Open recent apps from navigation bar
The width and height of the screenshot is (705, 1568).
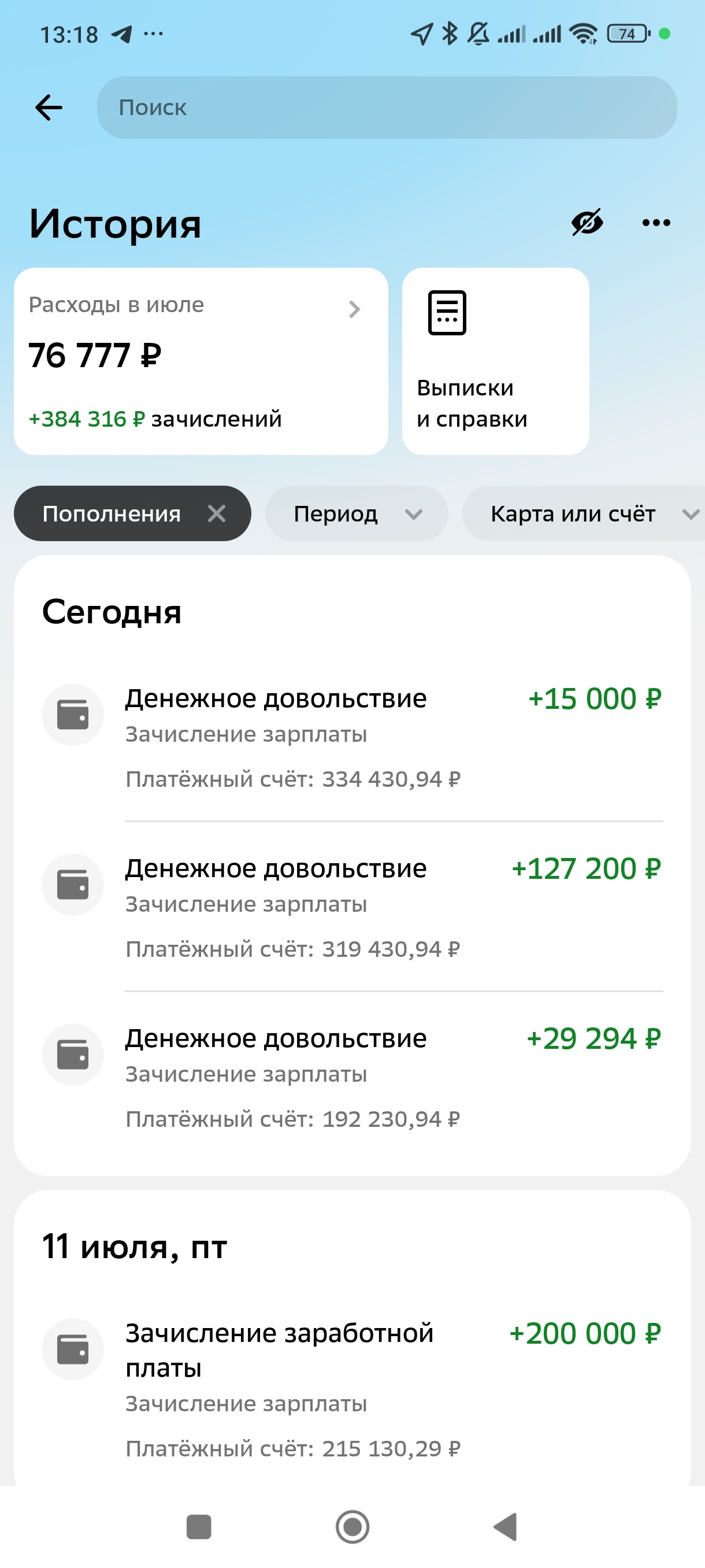198,1526
